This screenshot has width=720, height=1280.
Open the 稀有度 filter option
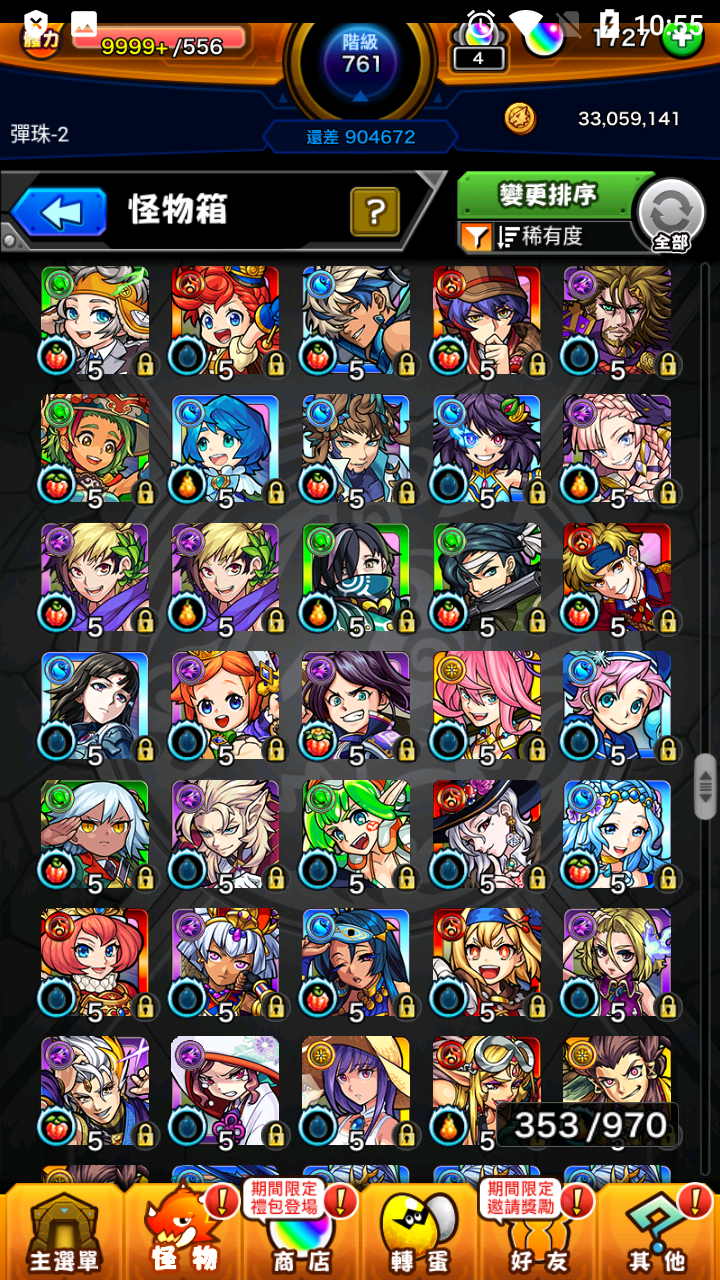547,236
